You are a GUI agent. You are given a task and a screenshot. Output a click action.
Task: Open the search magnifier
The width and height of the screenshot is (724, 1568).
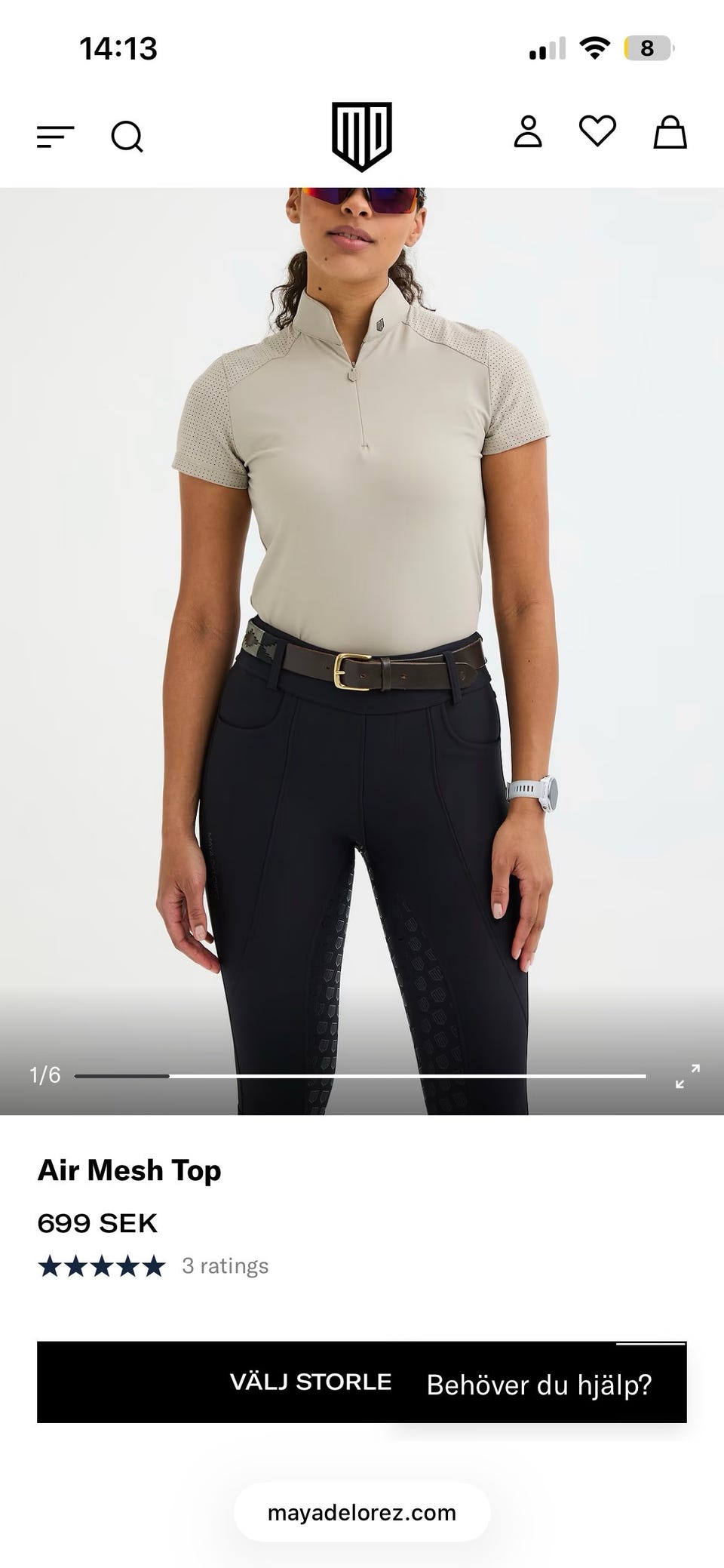click(x=127, y=137)
